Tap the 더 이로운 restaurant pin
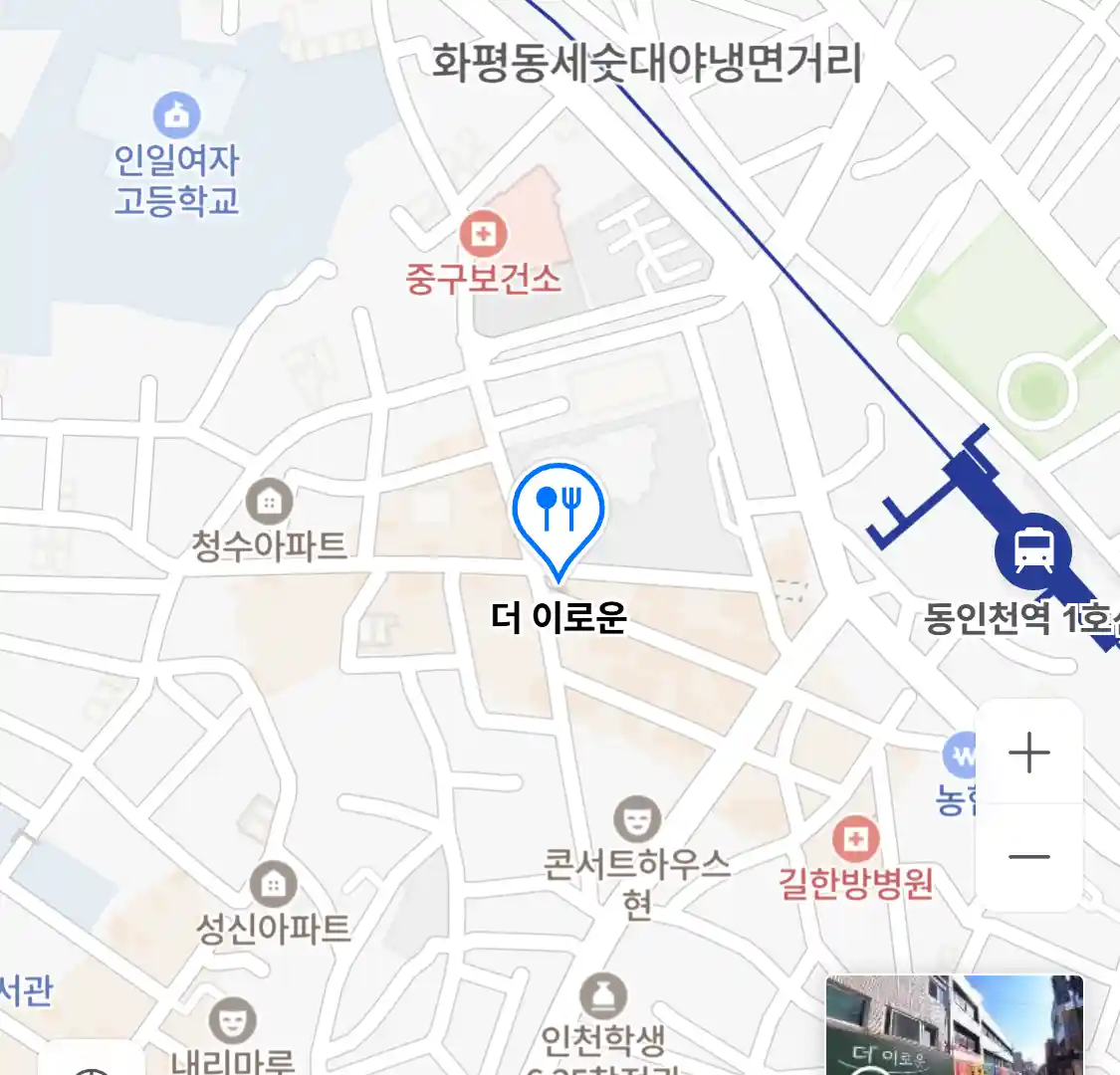The image size is (1120, 1075). 559,511
